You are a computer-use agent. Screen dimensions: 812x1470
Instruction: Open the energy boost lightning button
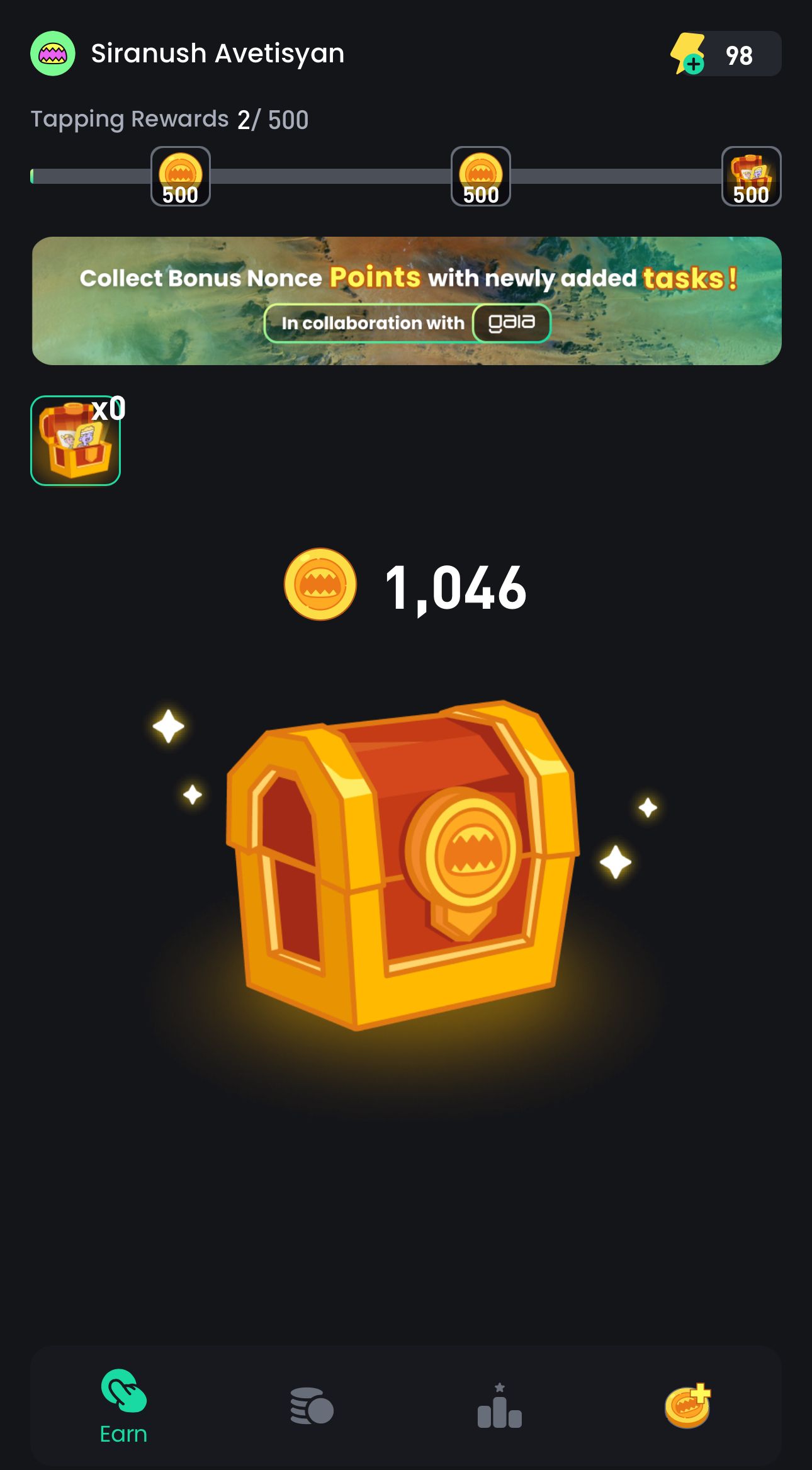pyautogui.click(x=688, y=54)
